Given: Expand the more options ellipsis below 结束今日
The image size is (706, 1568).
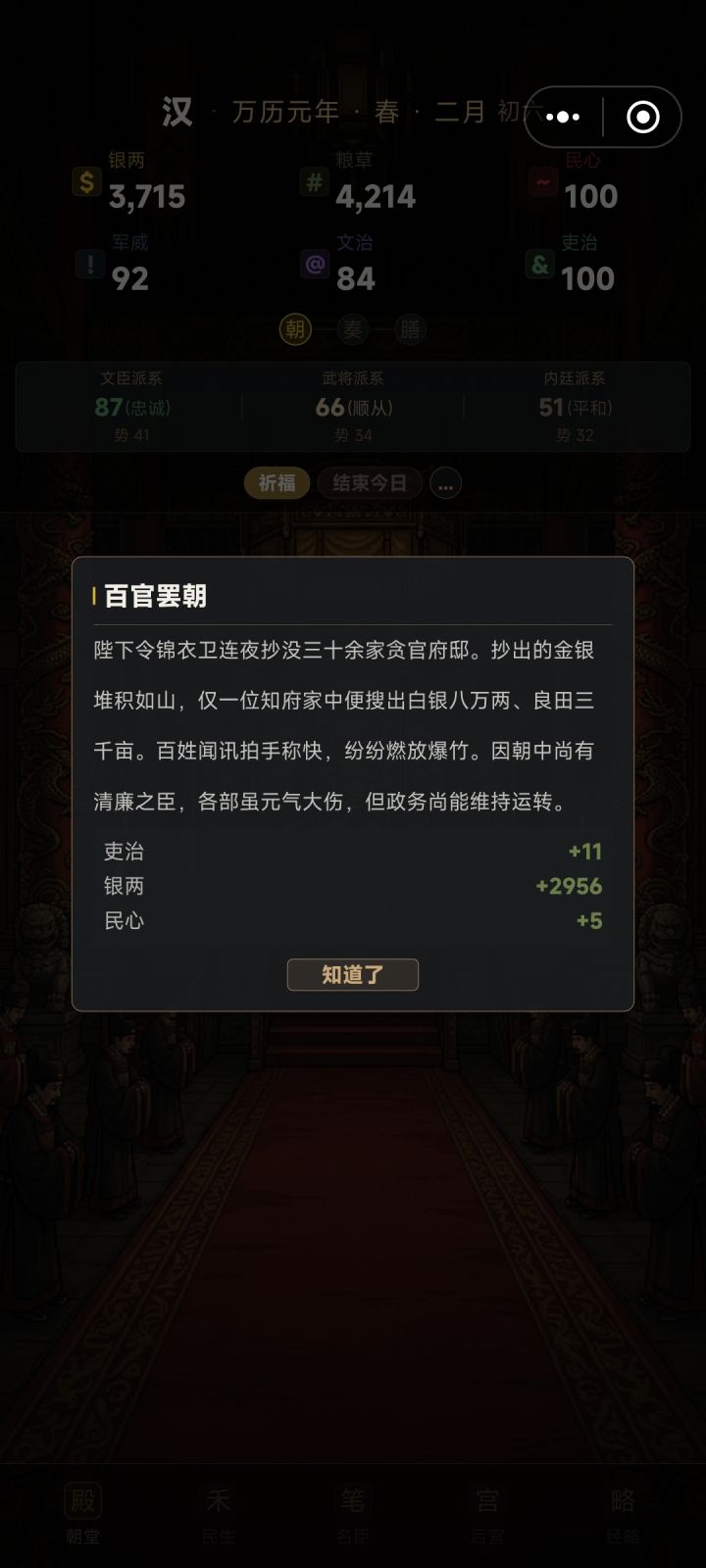Looking at the screenshot, I should [446, 483].
